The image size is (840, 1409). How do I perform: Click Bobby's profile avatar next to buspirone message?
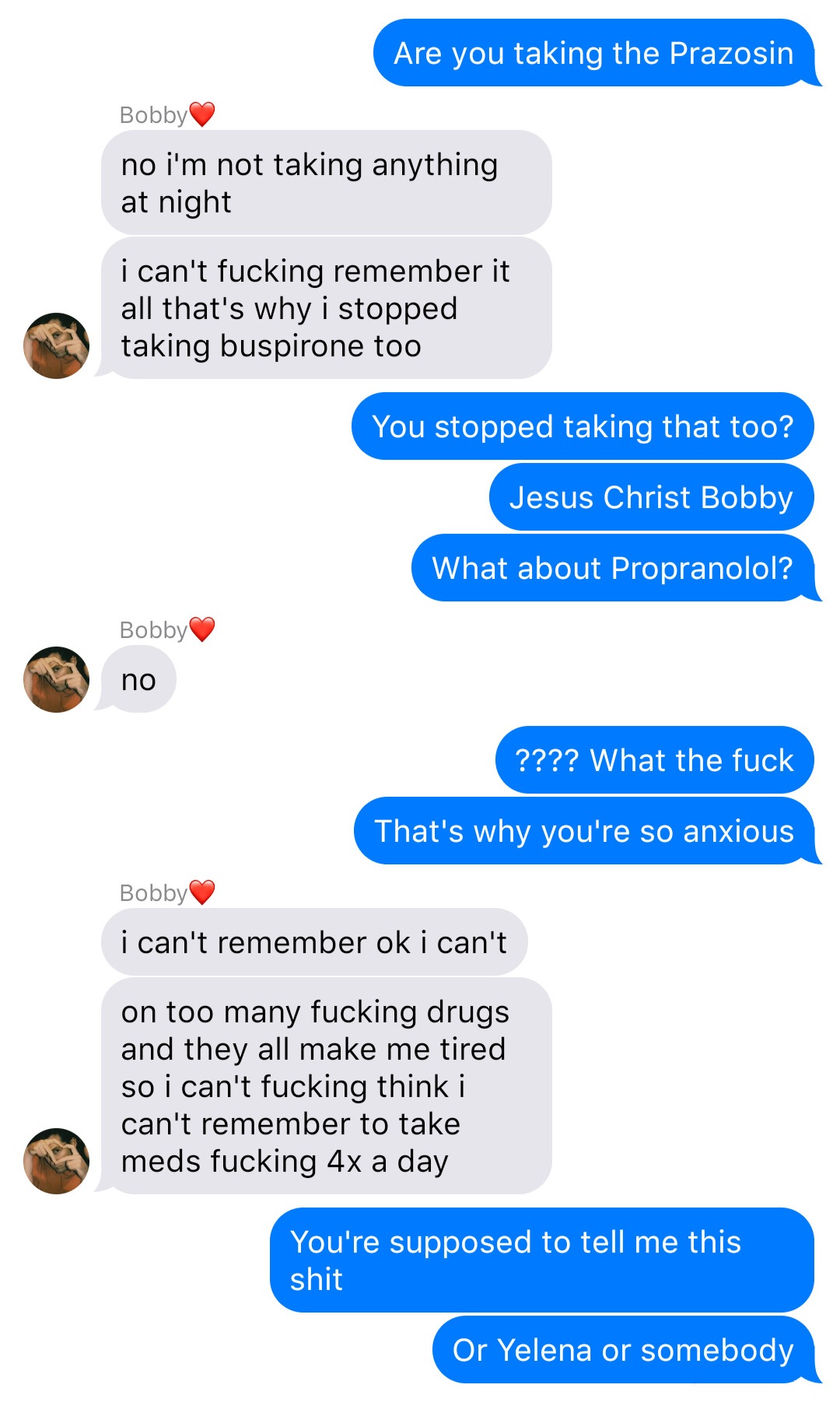[x=55, y=345]
